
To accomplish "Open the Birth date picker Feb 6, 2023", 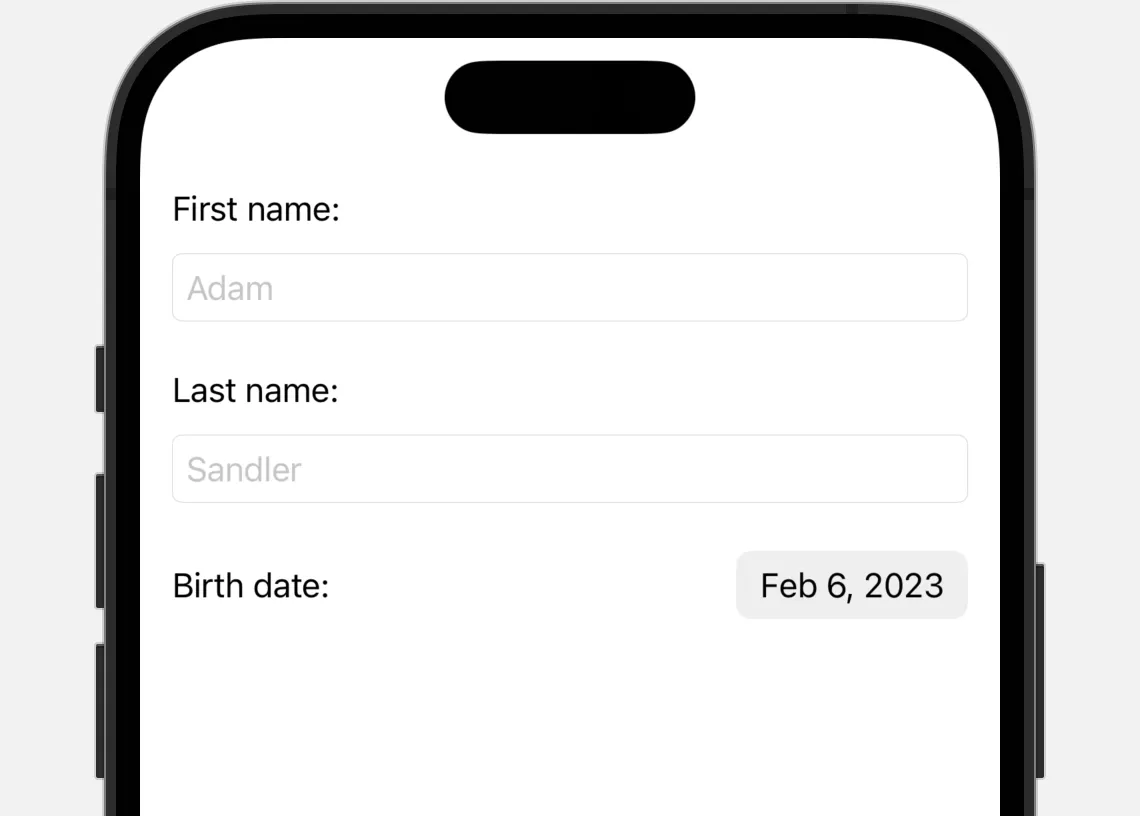I will coord(851,585).
